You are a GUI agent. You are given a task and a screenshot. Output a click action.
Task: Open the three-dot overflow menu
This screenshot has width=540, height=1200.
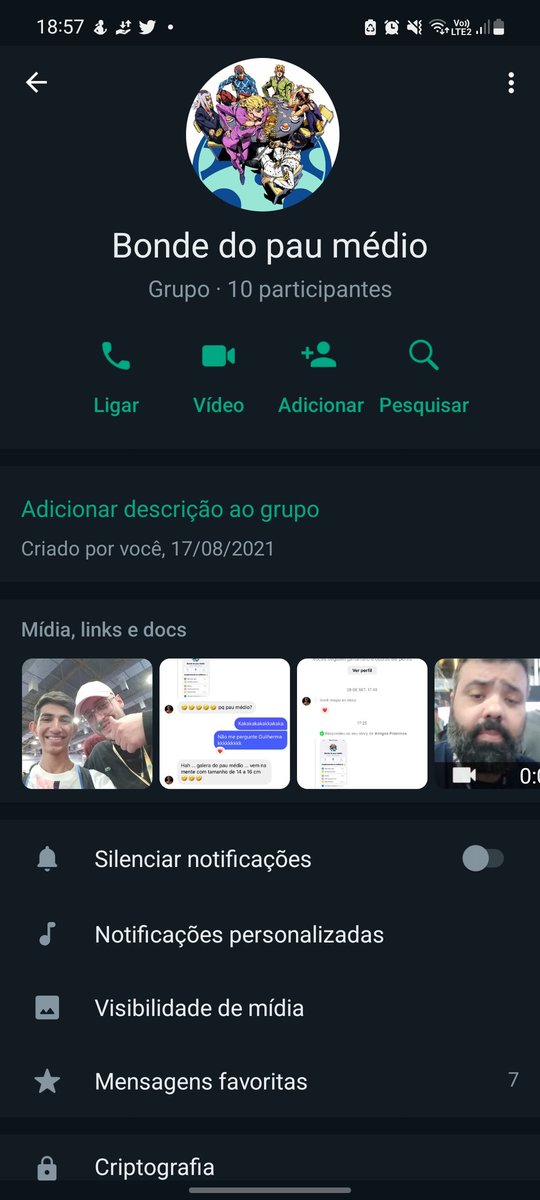click(511, 83)
